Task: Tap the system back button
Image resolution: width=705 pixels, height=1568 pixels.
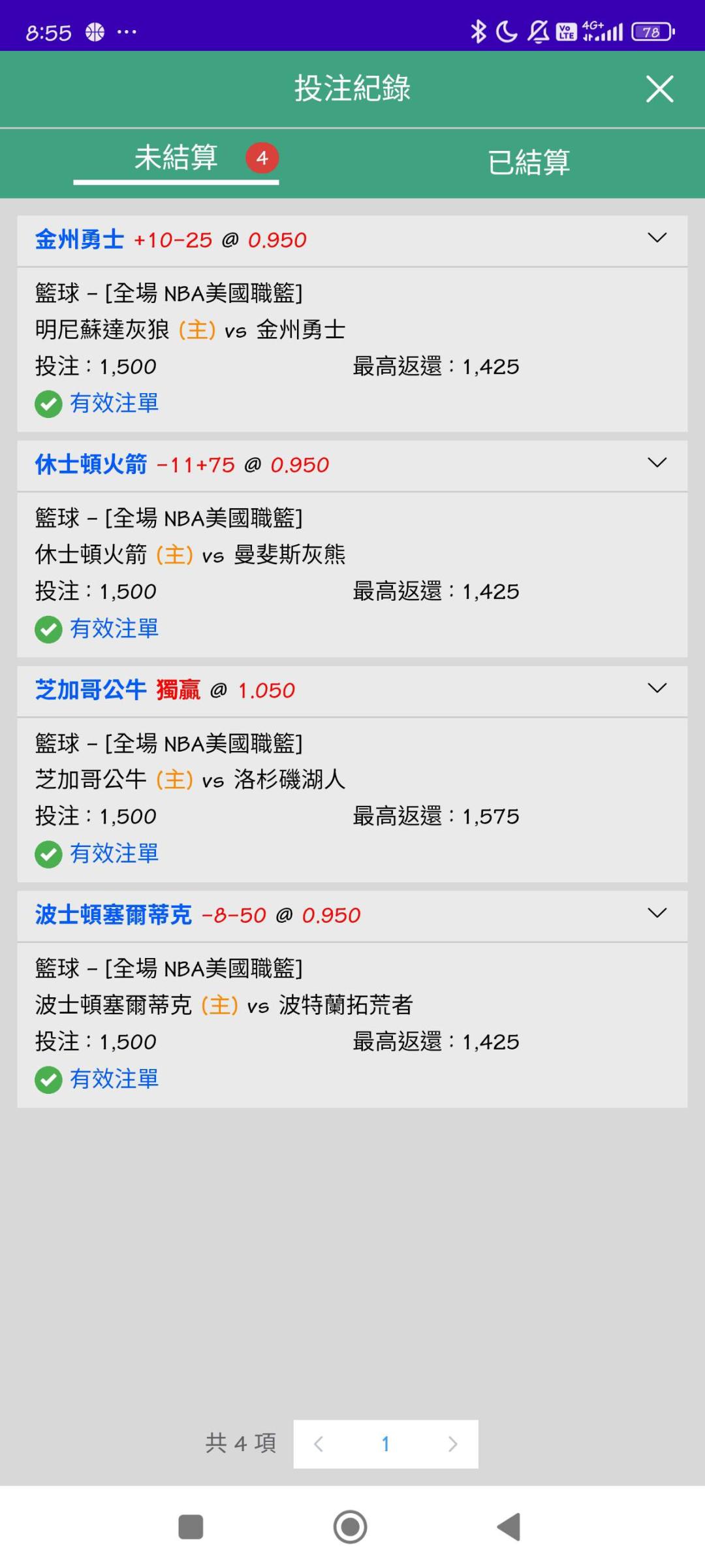Action: click(509, 1527)
